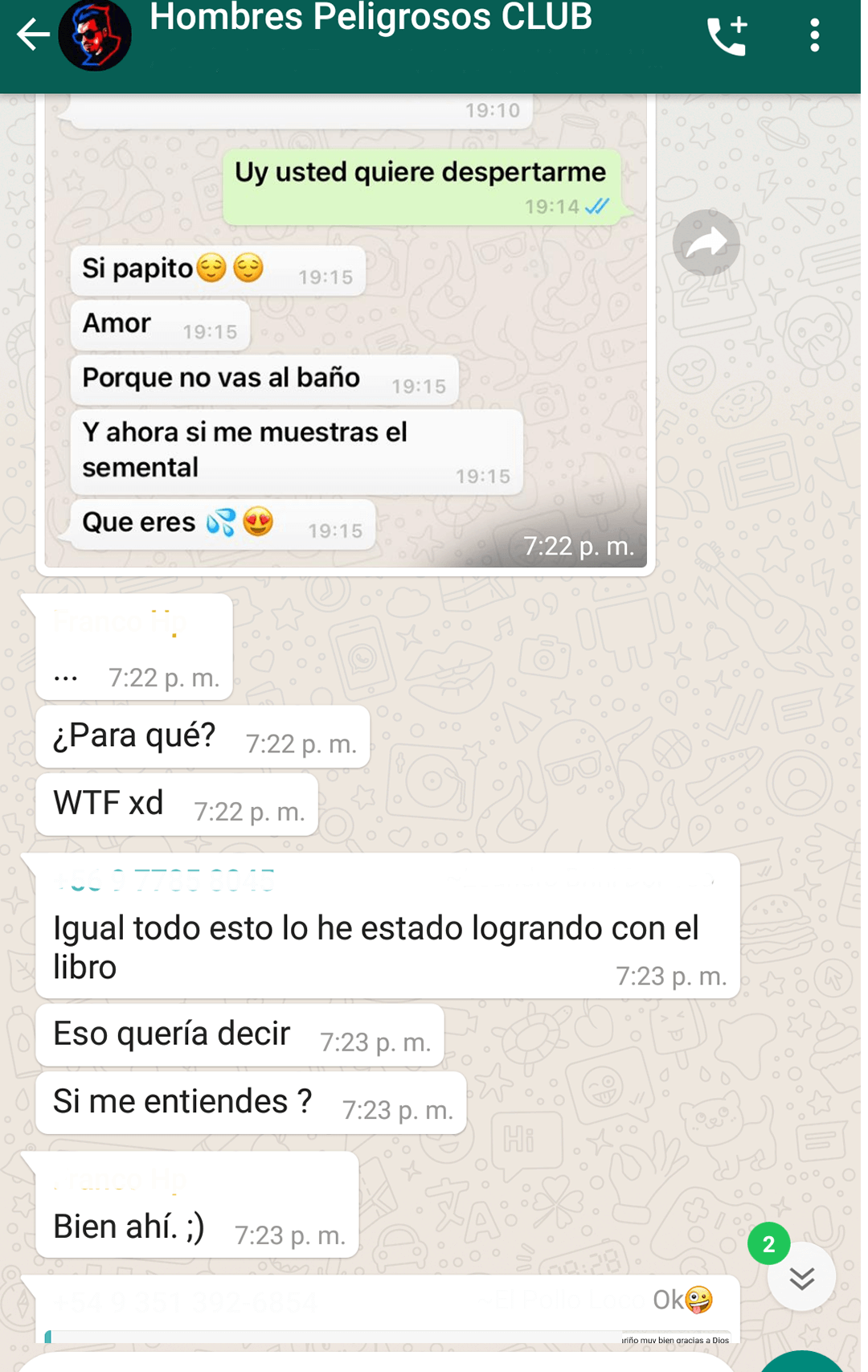Go back to the chat list

[x=32, y=35]
